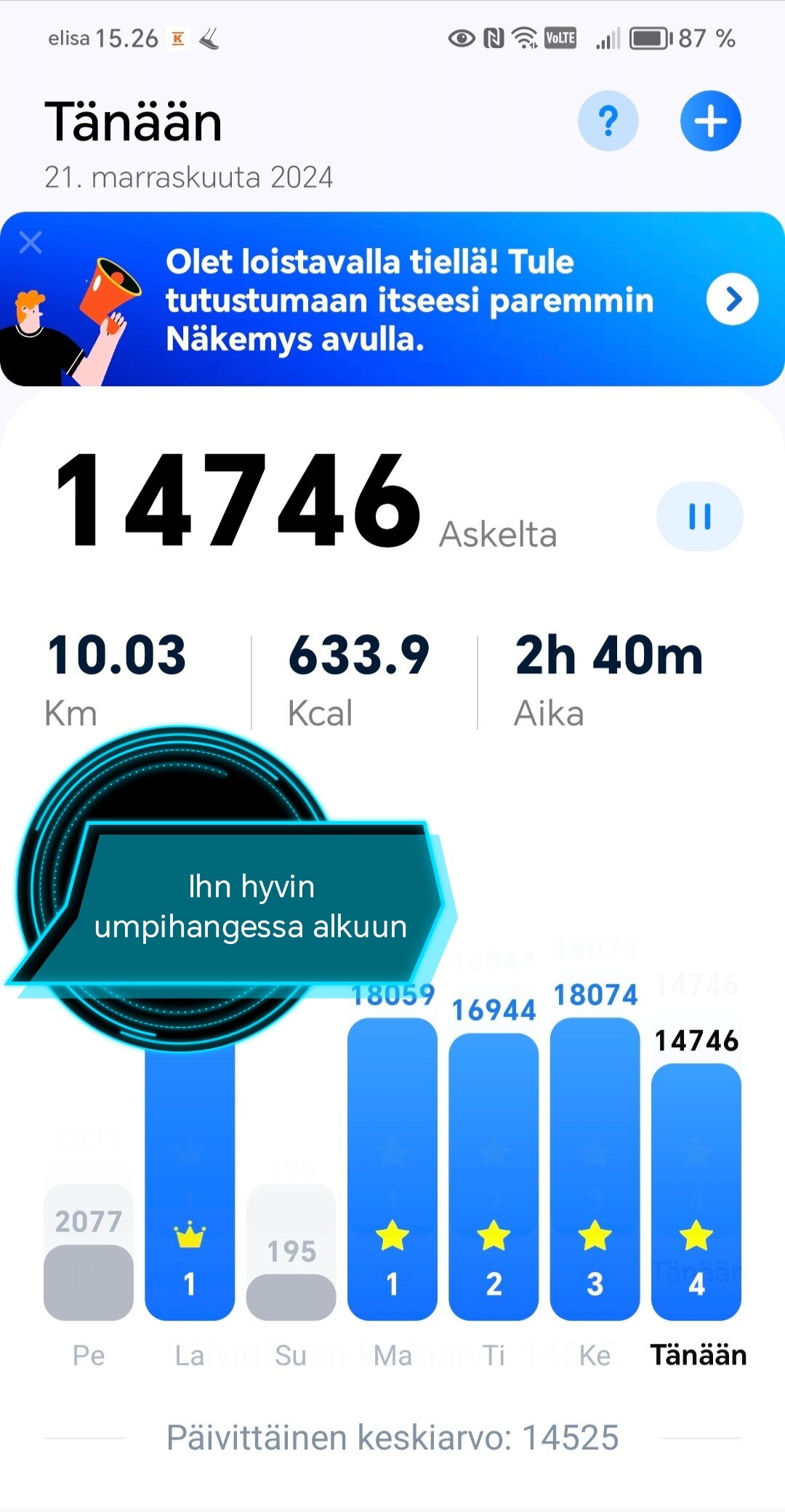Select the Tänään bar with 14746 steps
The height and width of the screenshot is (1512, 785).
696,1192
